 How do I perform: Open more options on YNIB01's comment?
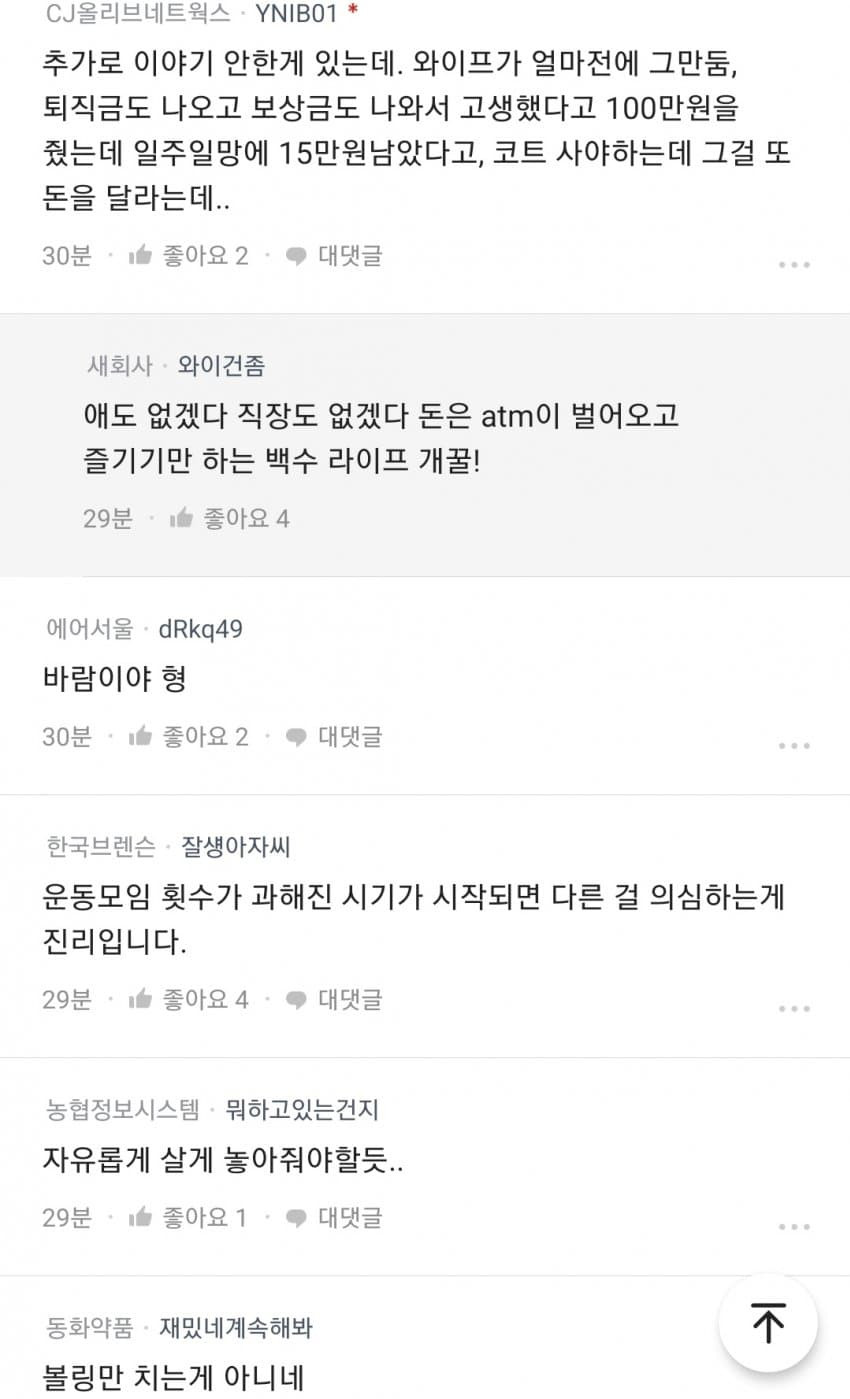click(793, 265)
